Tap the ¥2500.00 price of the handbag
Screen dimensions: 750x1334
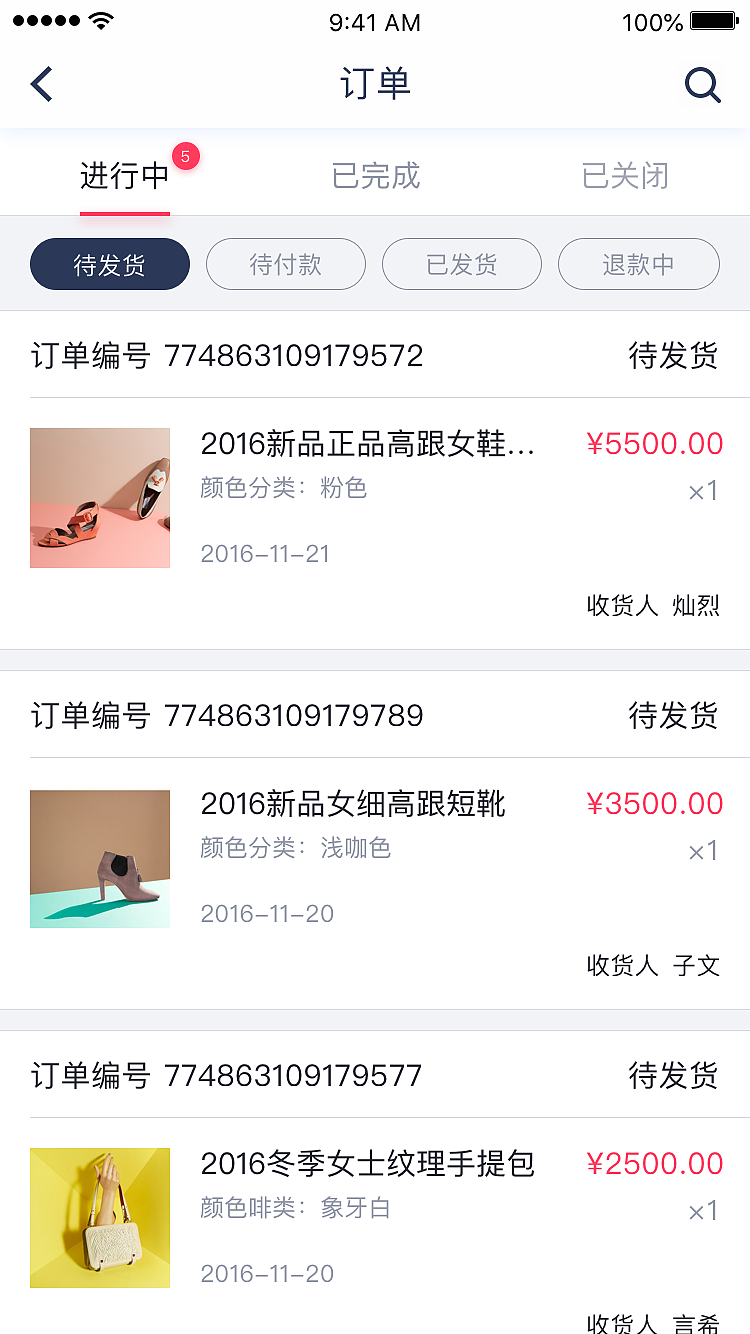click(655, 1163)
